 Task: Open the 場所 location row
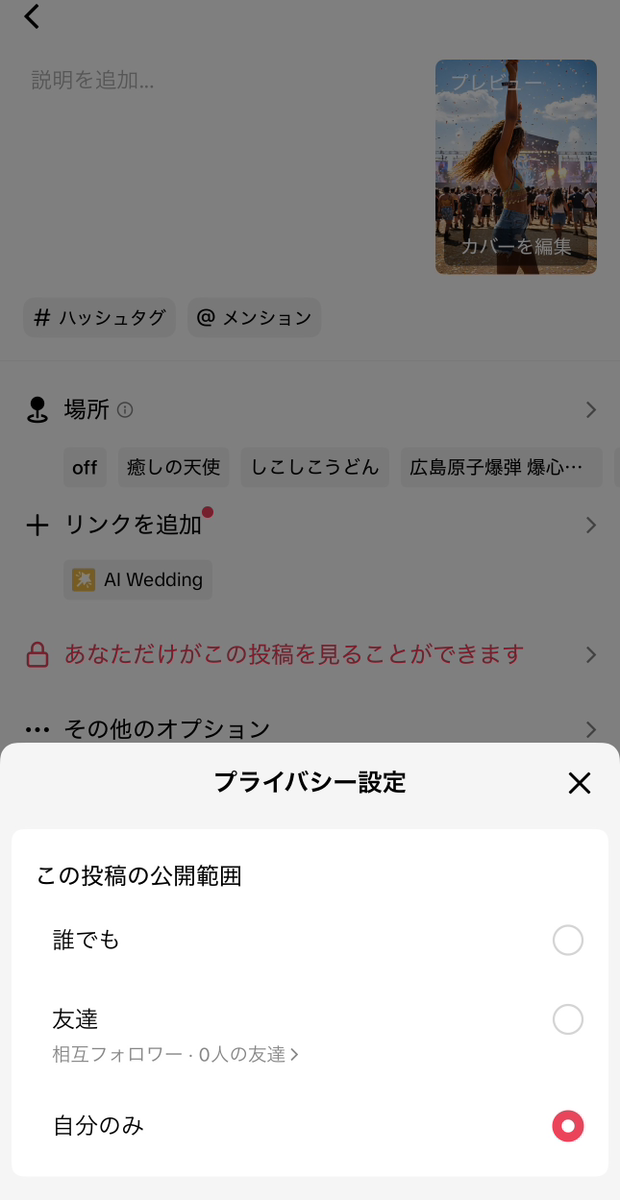pos(310,410)
